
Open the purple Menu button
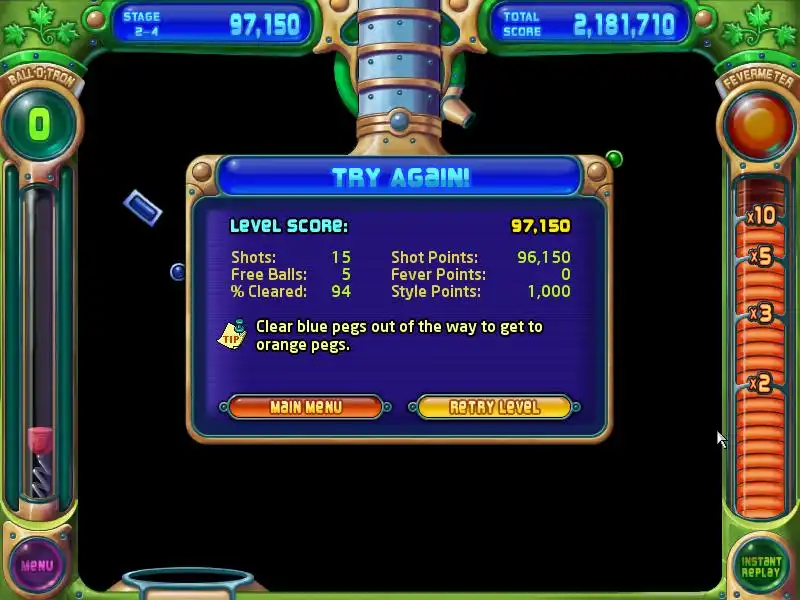(x=37, y=565)
